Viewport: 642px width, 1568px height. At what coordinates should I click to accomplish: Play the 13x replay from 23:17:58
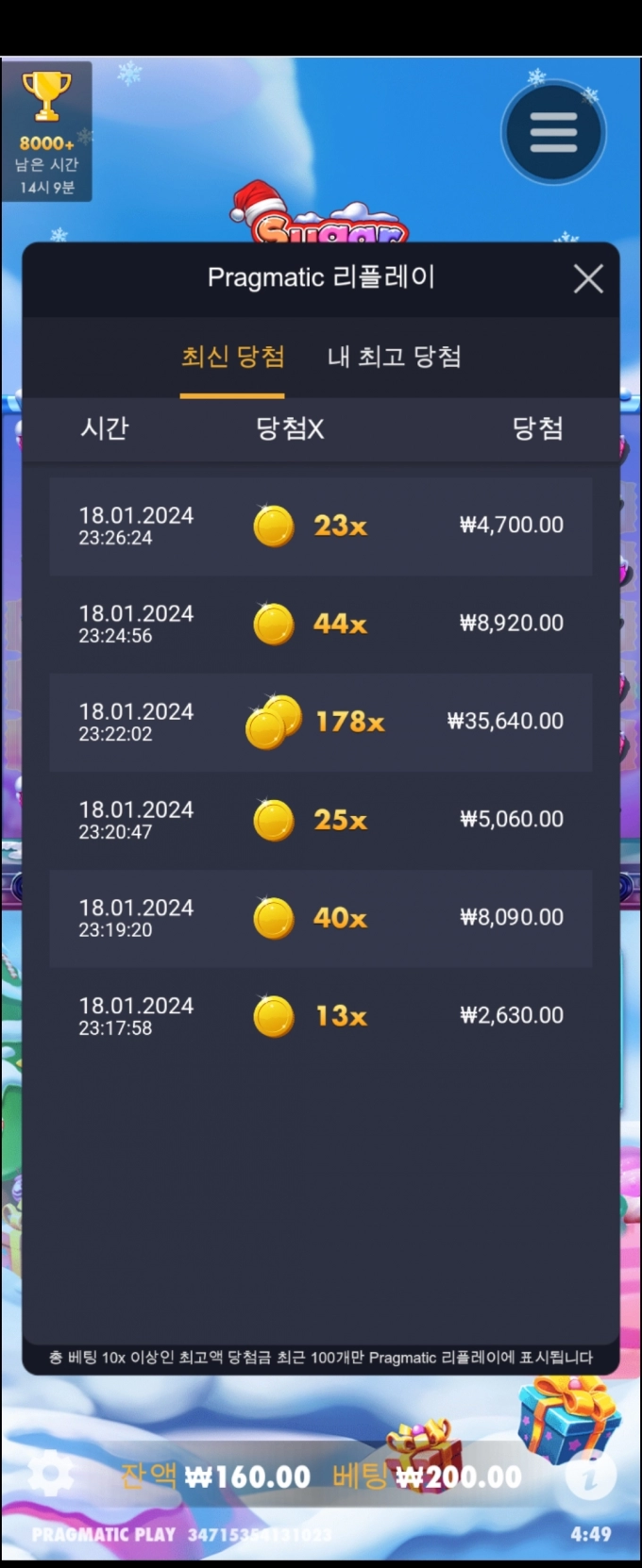pos(321,1016)
